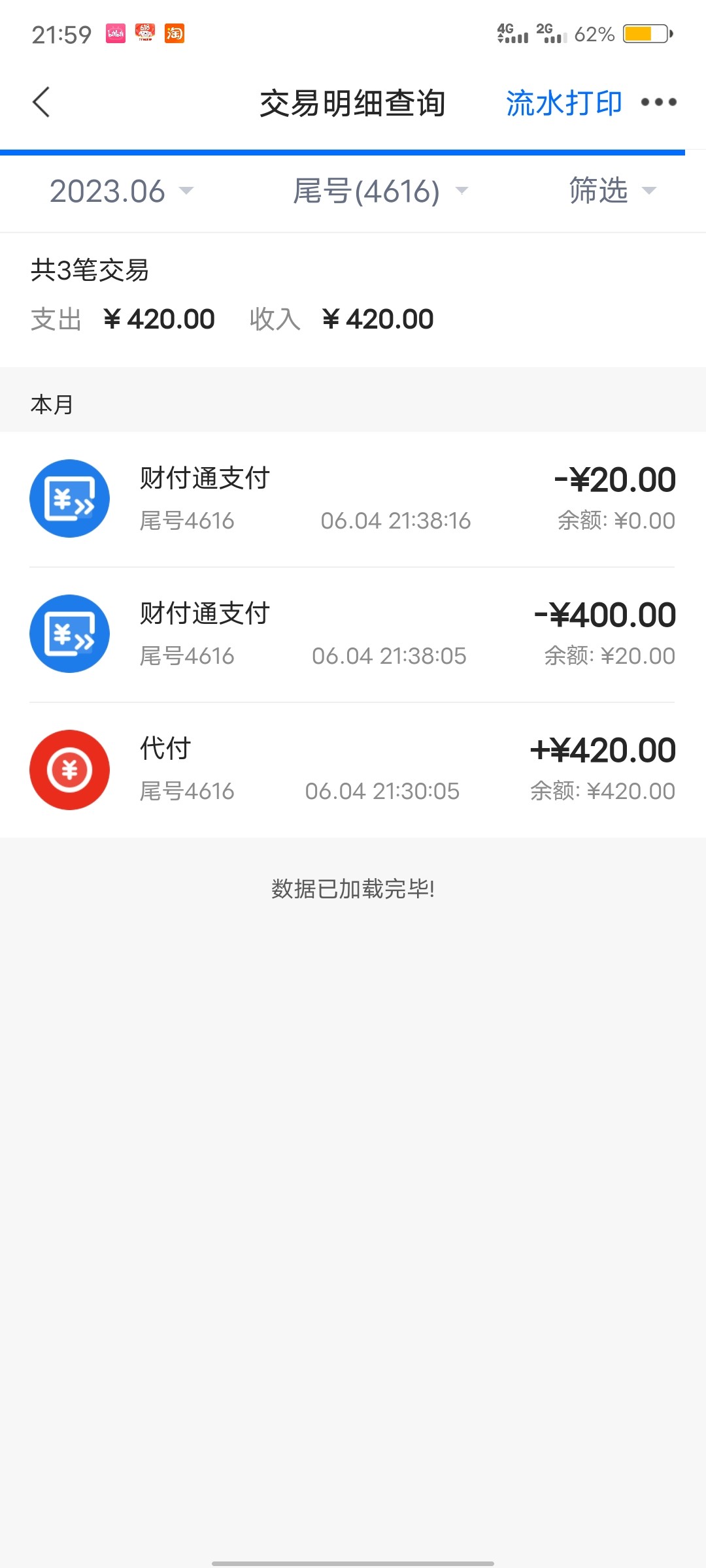Open the +¥420.00 代付 transaction
This screenshot has width=706, height=1568.
(353, 770)
